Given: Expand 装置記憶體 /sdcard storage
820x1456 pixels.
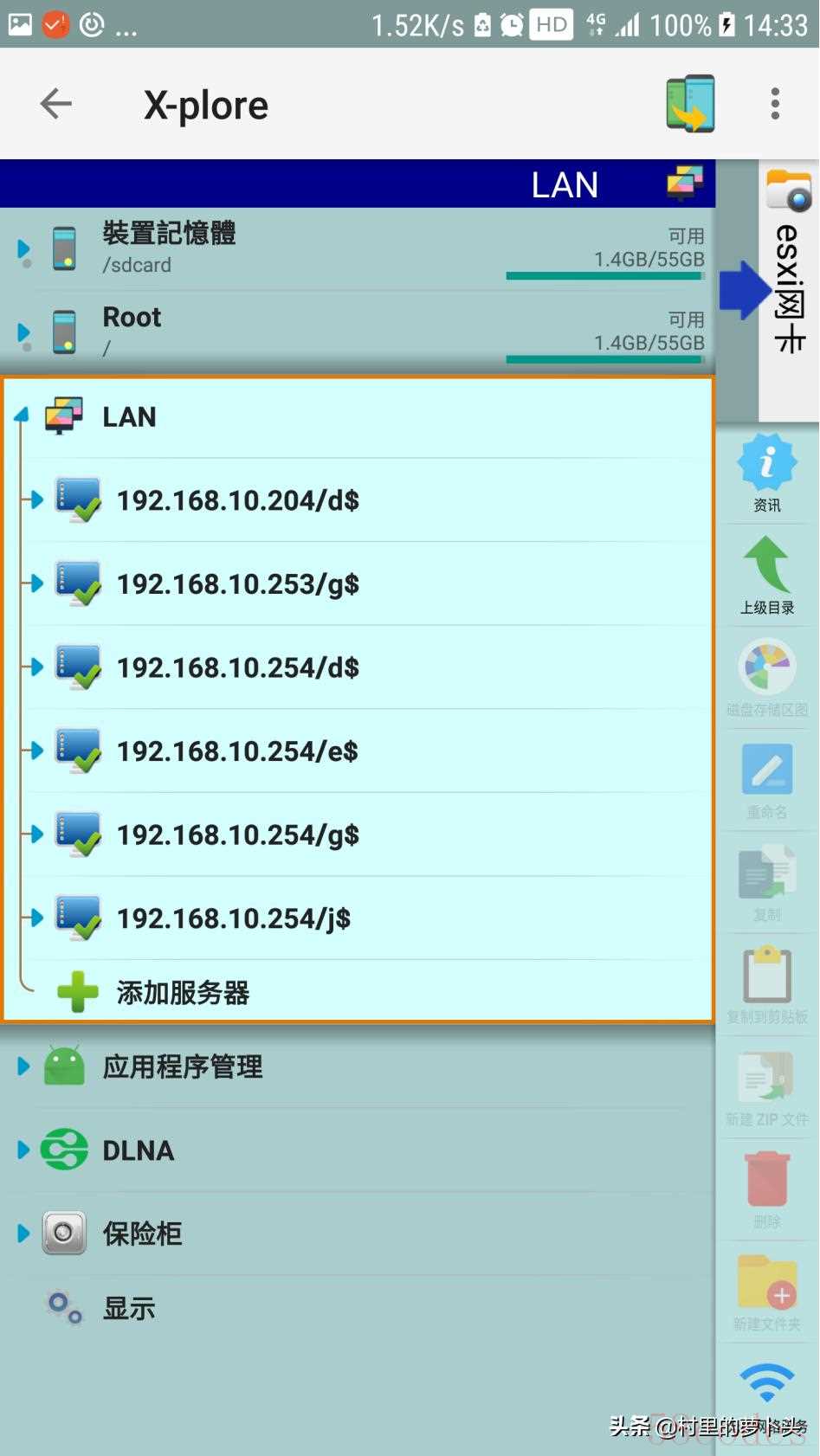Looking at the screenshot, I should (358, 248).
